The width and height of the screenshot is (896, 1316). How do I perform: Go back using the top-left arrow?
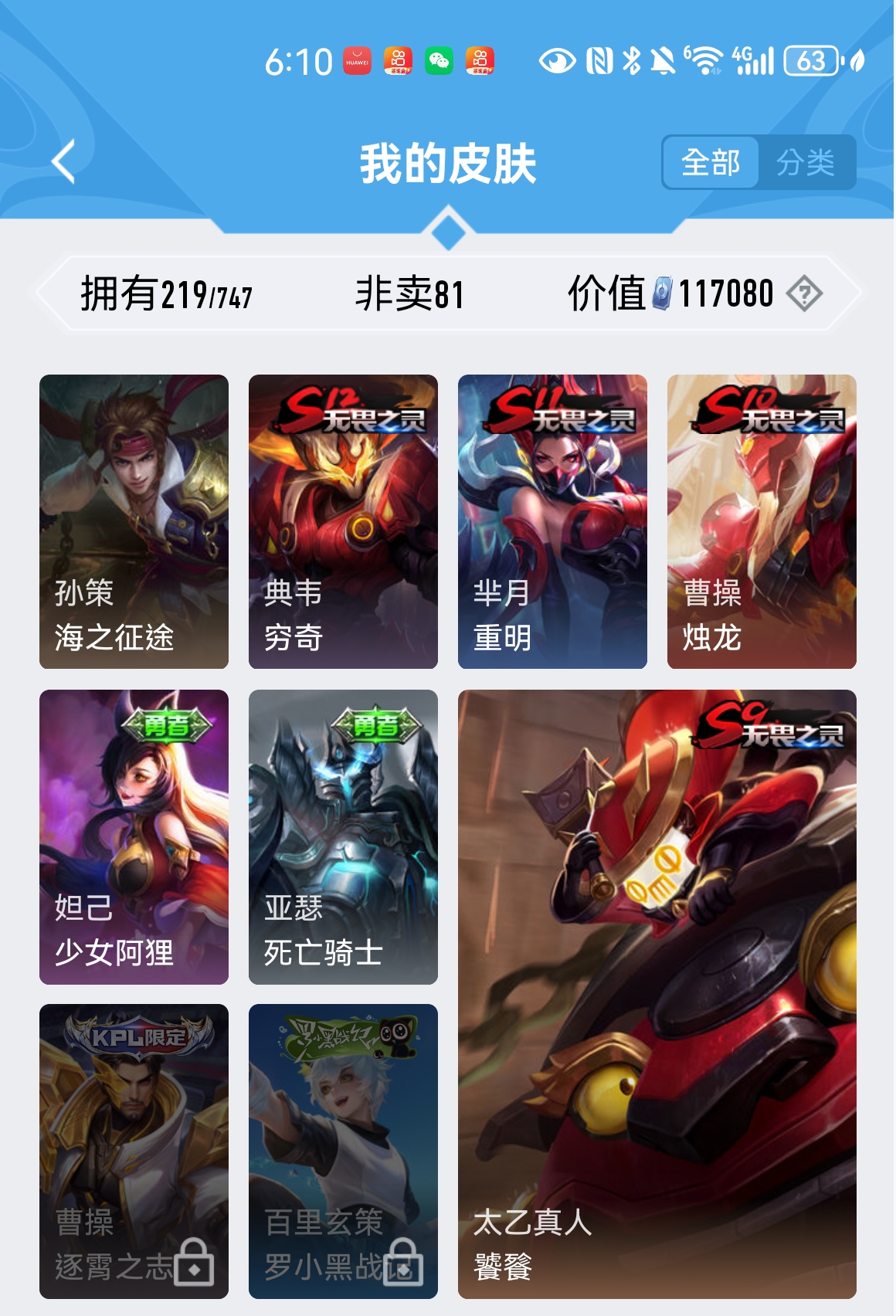click(x=64, y=162)
